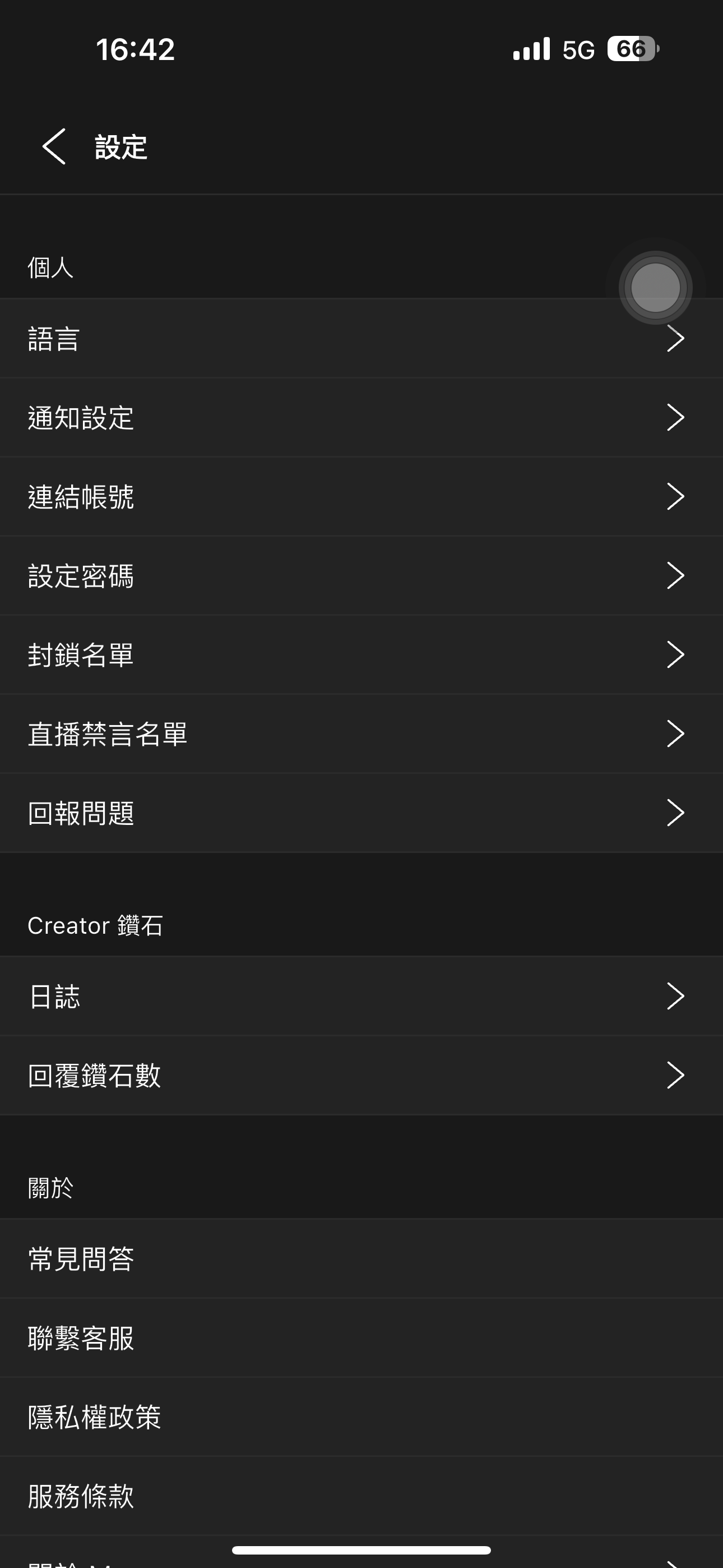Screen dimensions: 723x1568
Task: Tap the AssistiveTouch floating button
Action: (655, 287)
